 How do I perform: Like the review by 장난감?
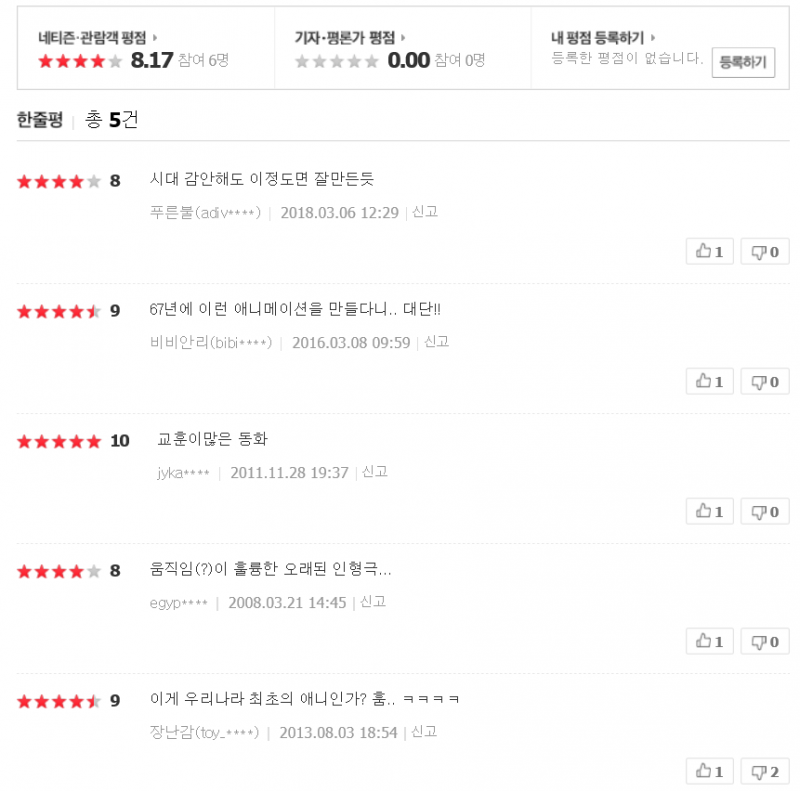tap(710, 771)
